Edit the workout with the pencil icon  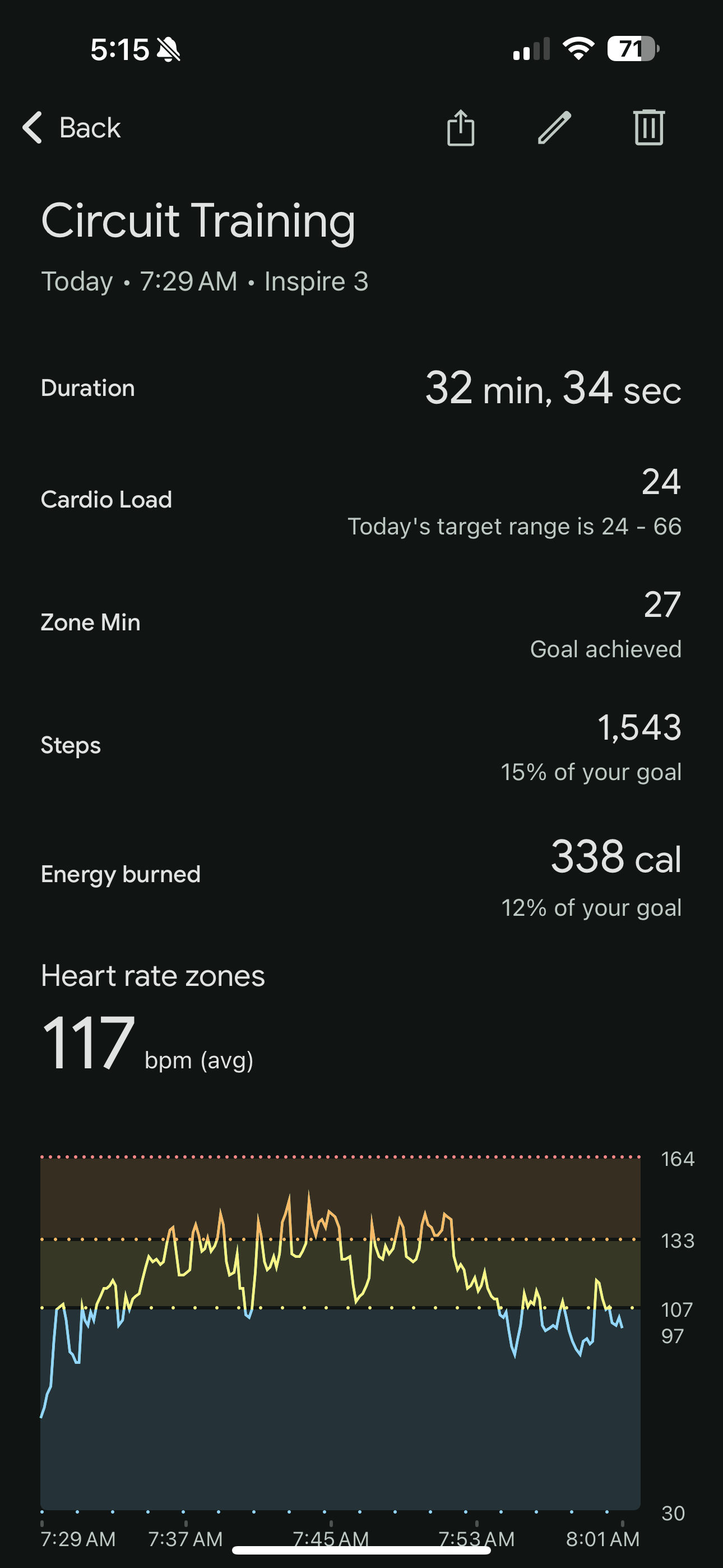click(x=554, y=128)
